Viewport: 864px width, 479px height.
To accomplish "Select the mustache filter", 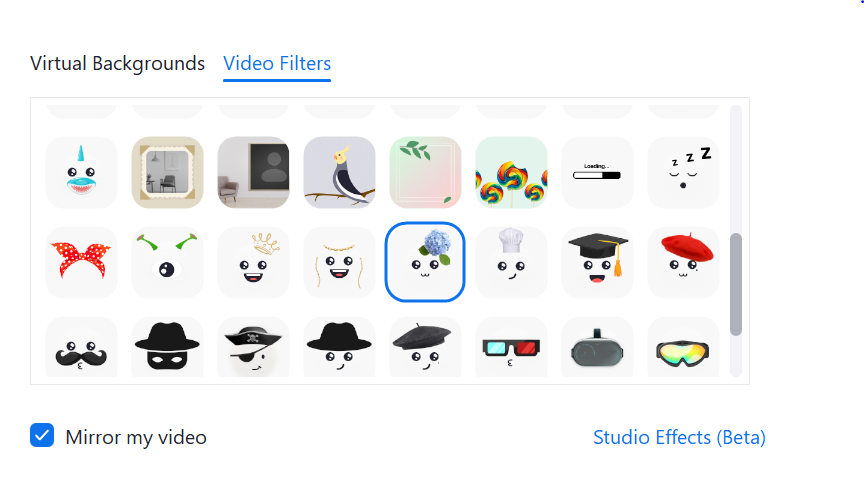I will click(82, 347).
